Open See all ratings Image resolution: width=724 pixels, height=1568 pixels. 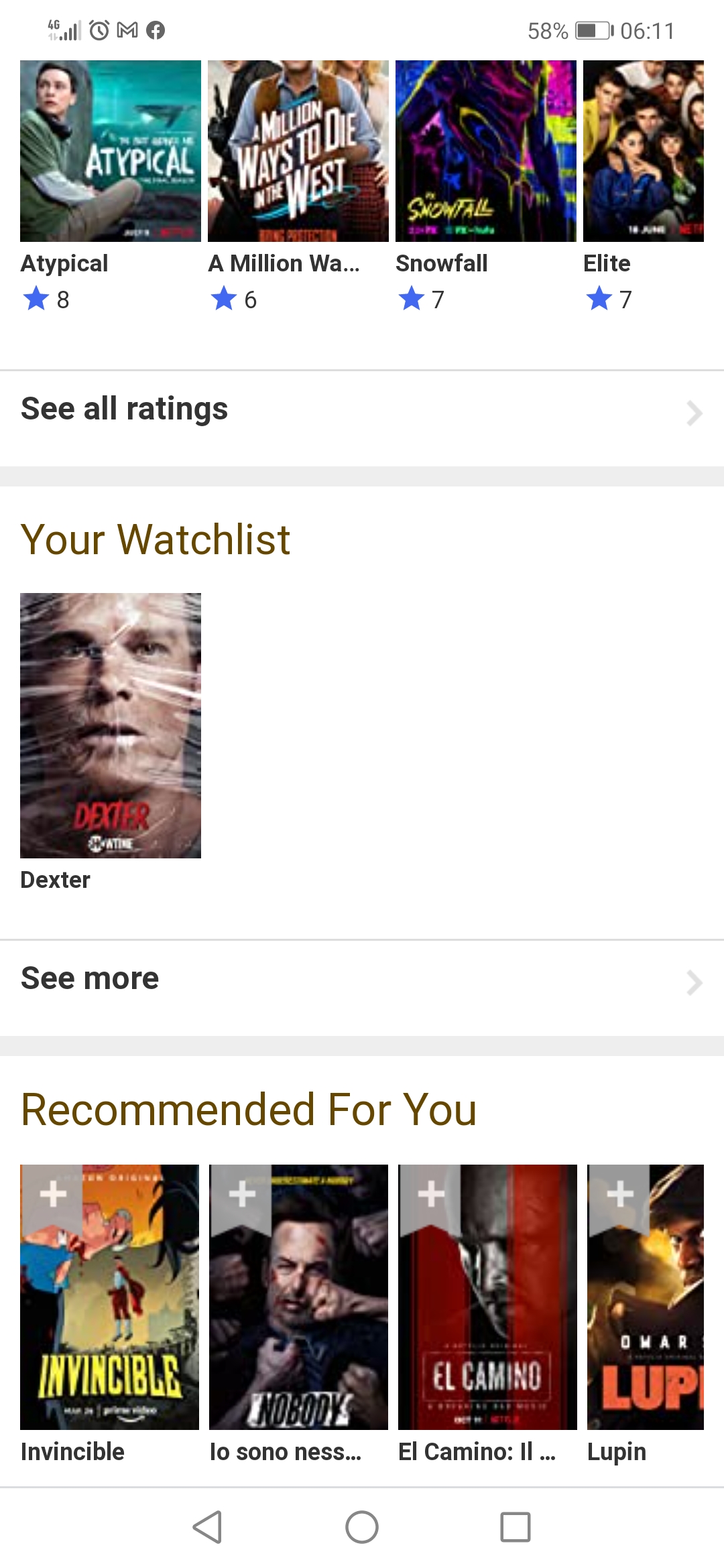tap(362, 409)
